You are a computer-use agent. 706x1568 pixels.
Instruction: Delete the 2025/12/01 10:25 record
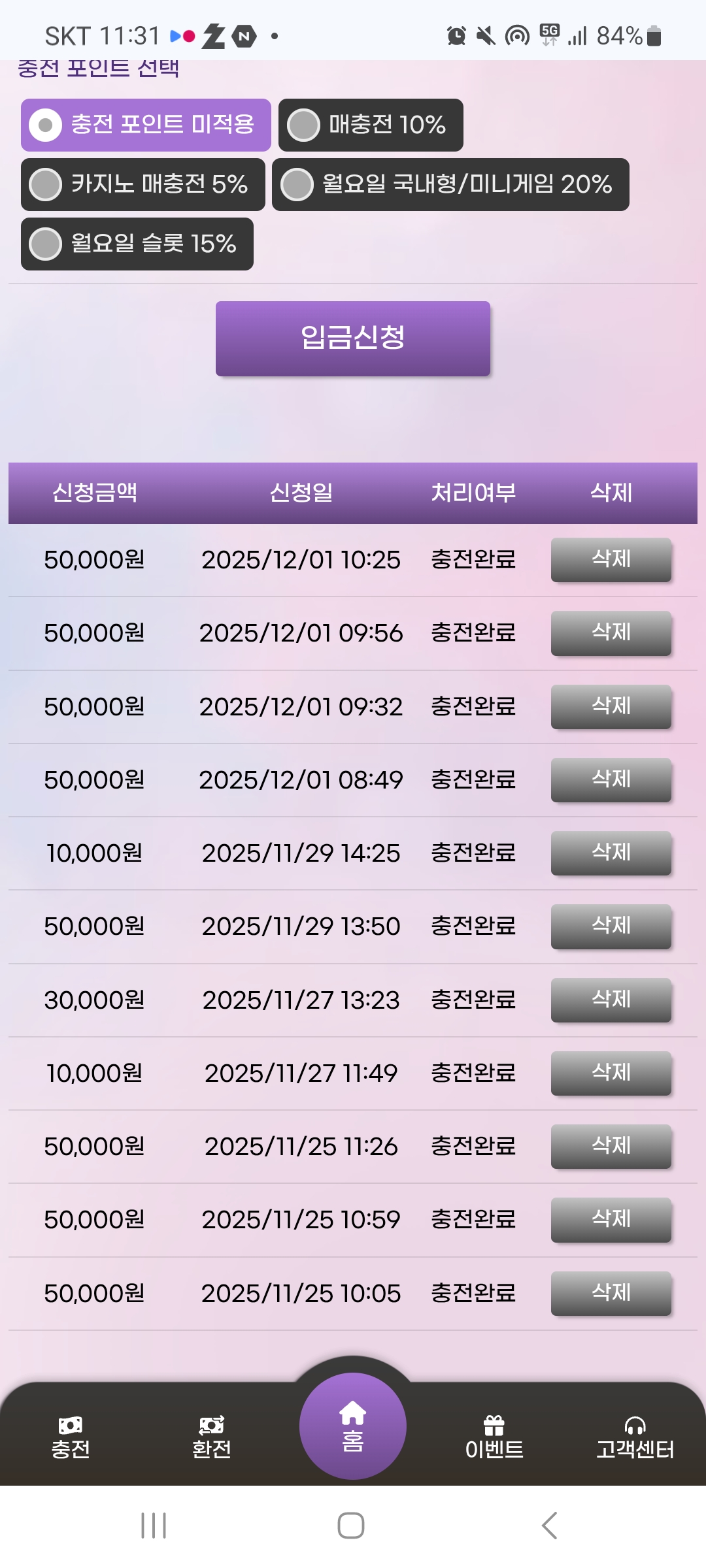coord(611,560)
